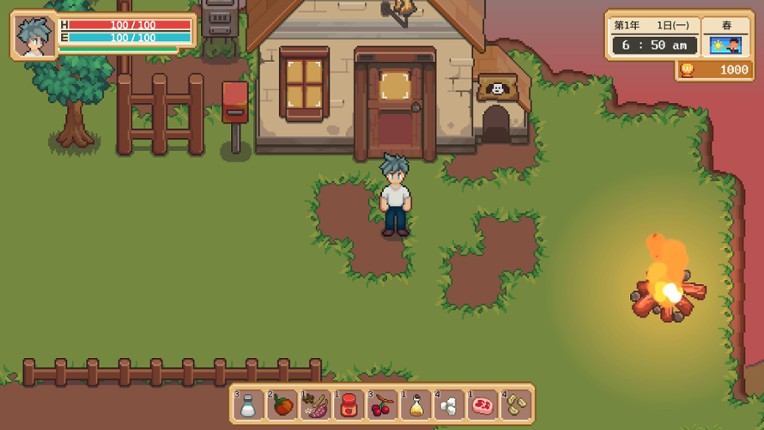Choose the mixed herbs and sausage slot
Viewport: 764px width, 430px height.
(315, 404)
